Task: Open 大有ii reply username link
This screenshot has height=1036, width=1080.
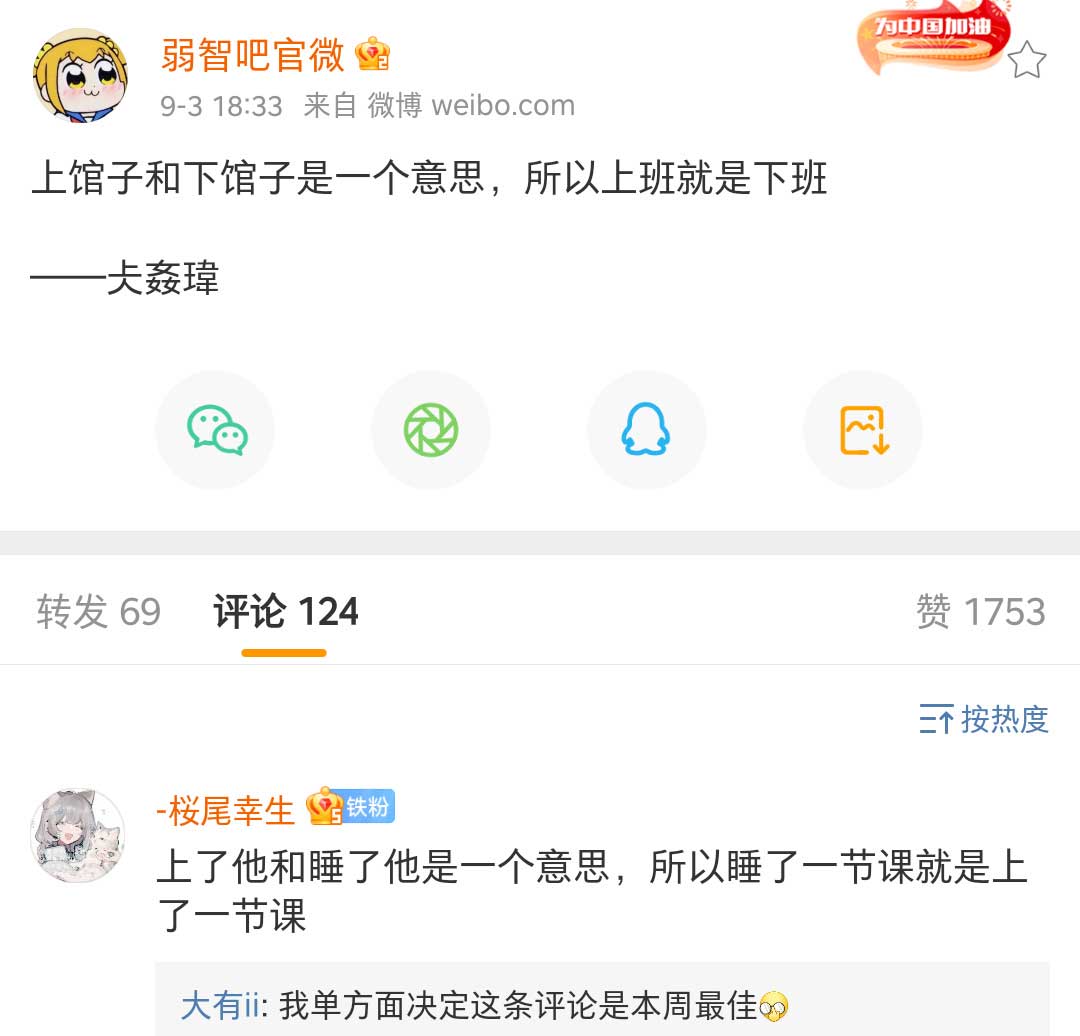Action: pos(218,1005)
